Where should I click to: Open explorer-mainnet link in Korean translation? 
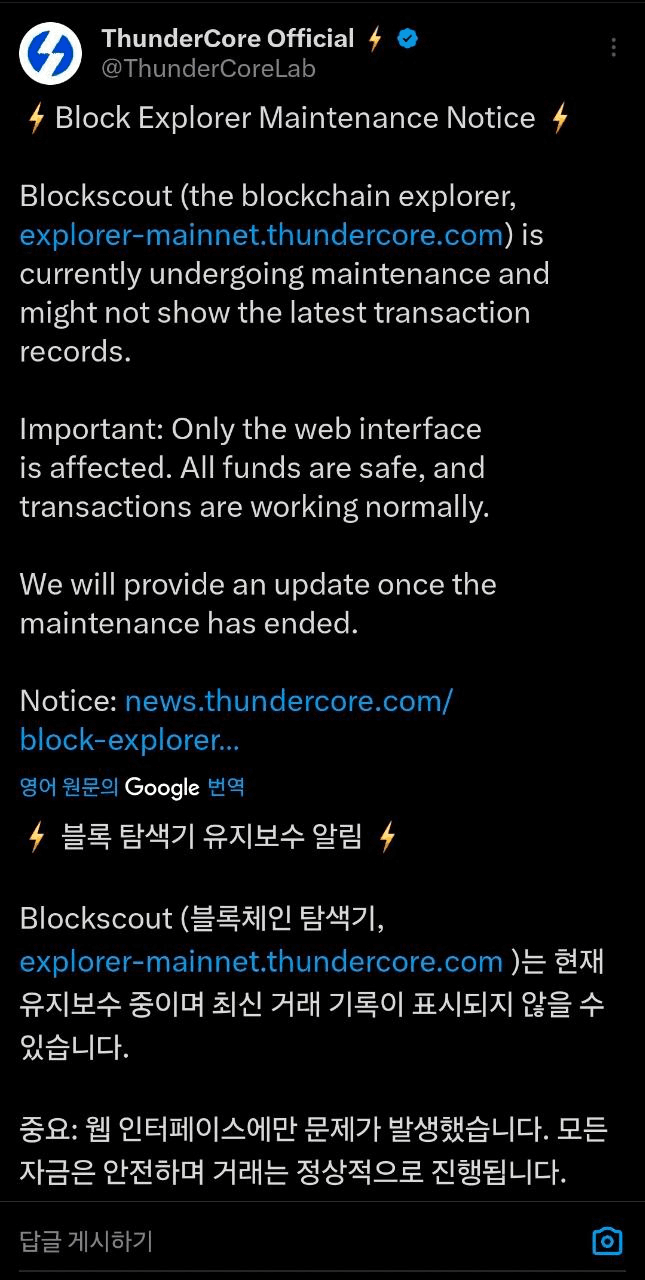click(x=260, y=961)
